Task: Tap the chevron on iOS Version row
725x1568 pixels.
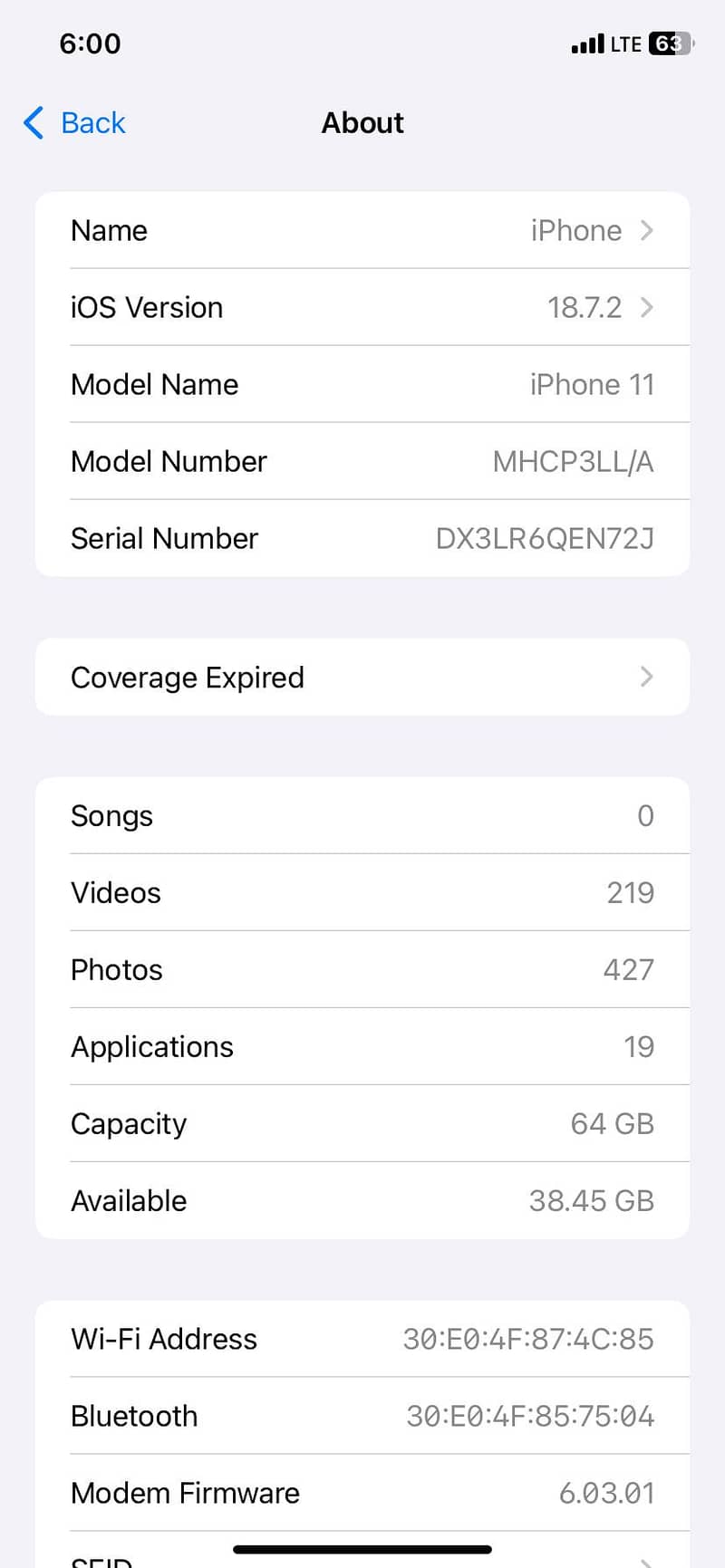Action: [x=646, y=307]
